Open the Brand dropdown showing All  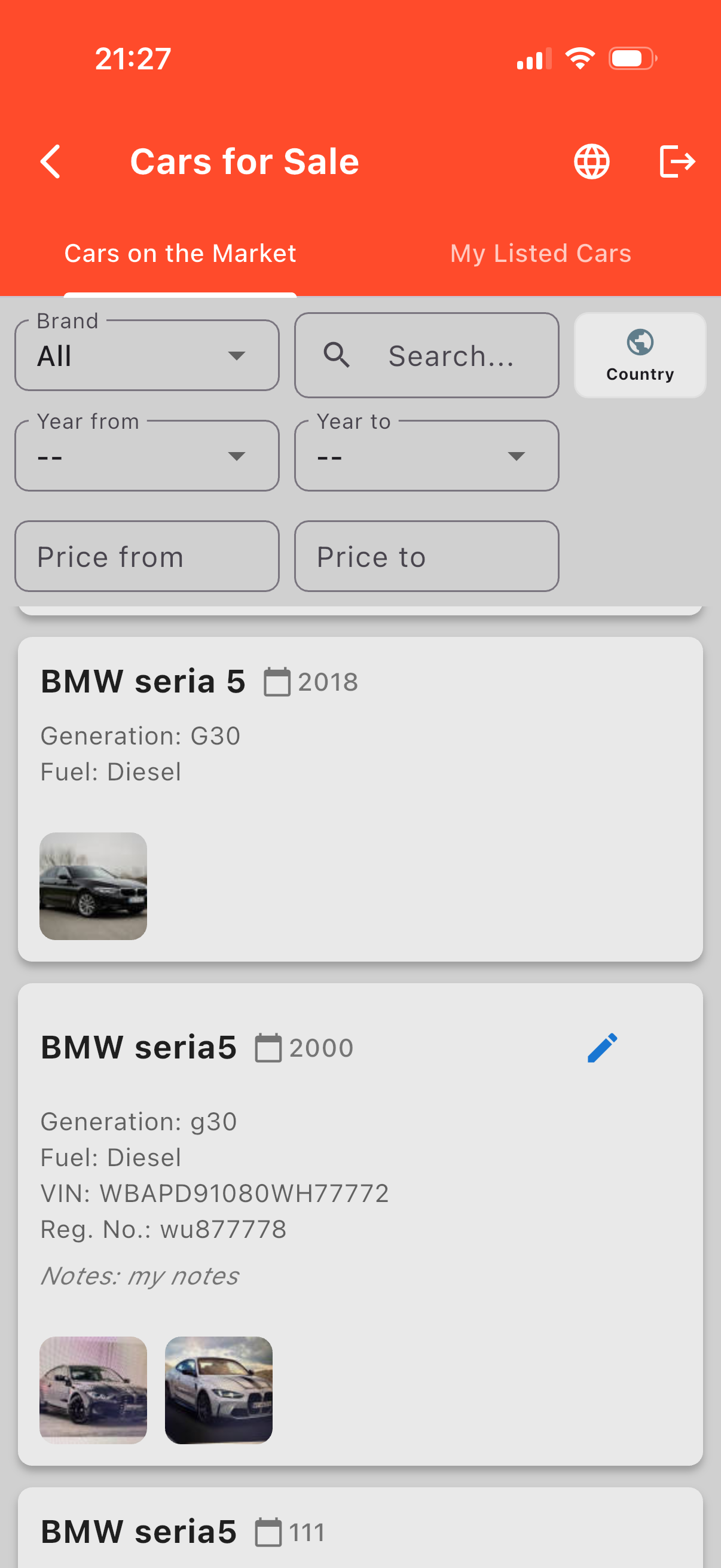tap(146, 355)
